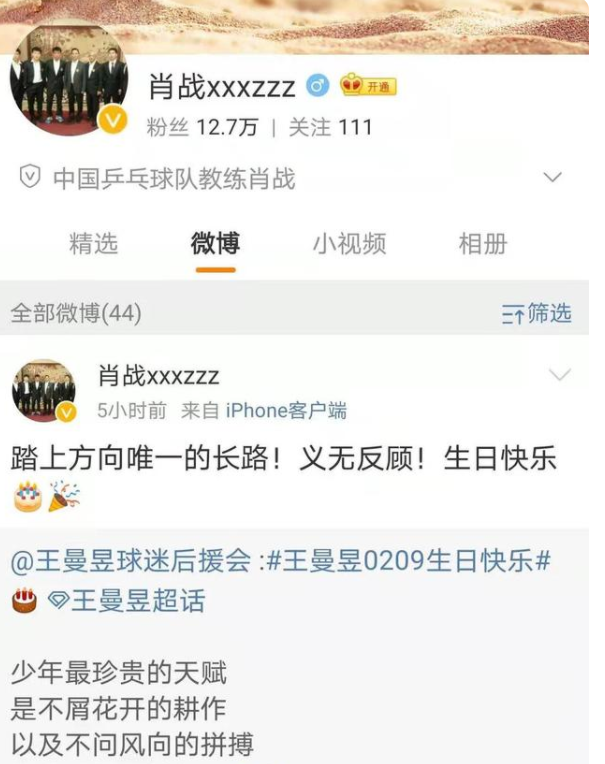
Task: Tap the post author's small avatar
Action: coord(44,390)
